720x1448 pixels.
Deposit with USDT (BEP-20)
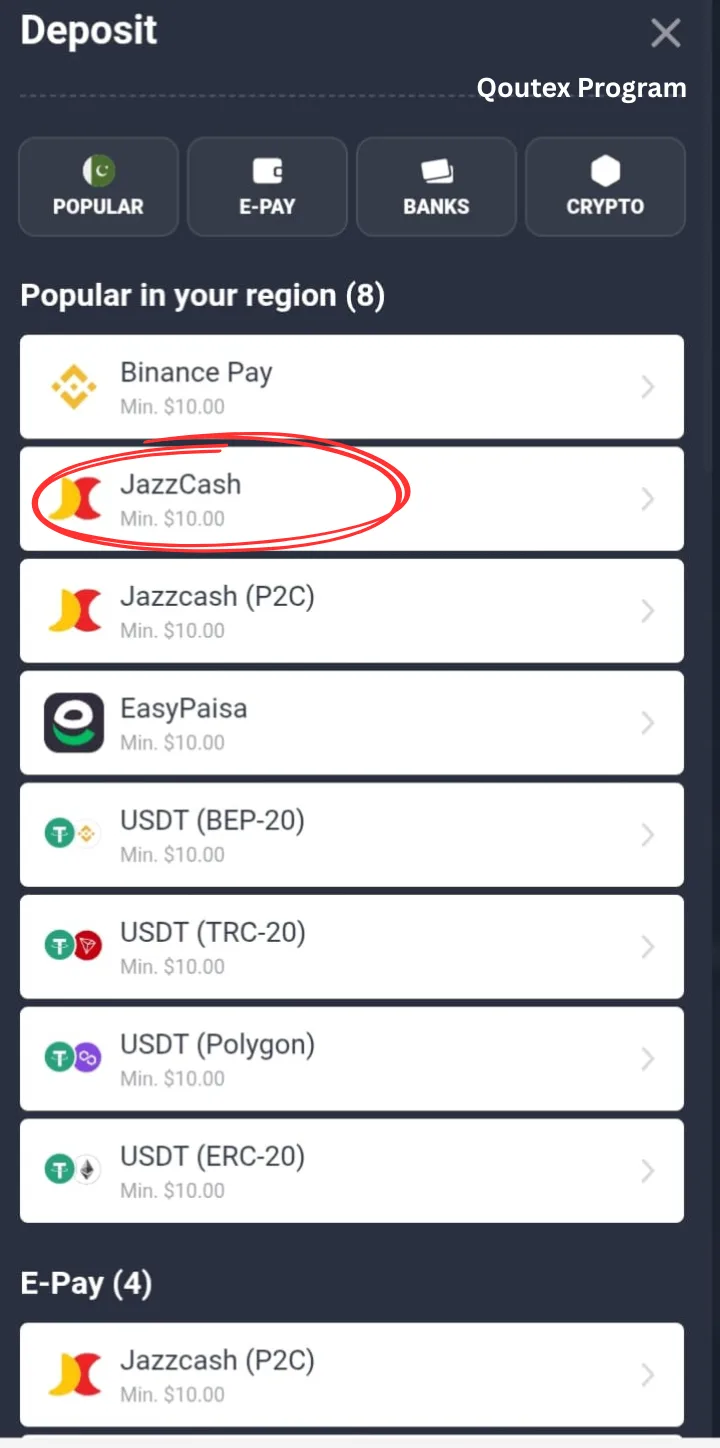pos(352,835)
